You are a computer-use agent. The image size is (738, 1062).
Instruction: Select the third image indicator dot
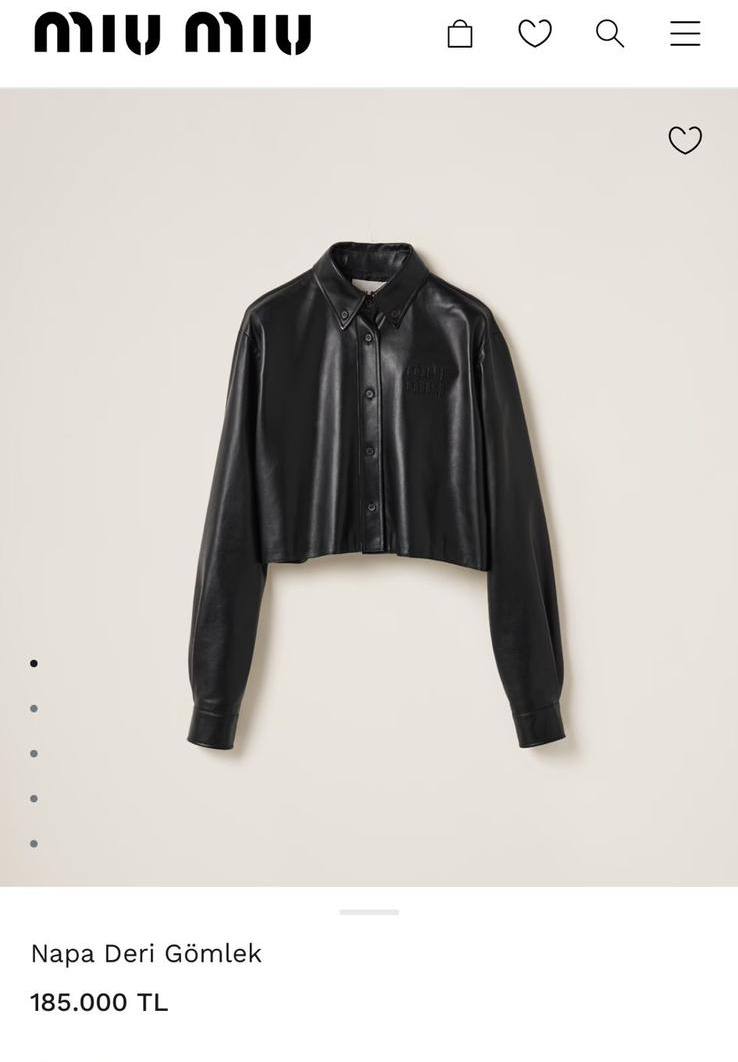(x=34, y=753)
